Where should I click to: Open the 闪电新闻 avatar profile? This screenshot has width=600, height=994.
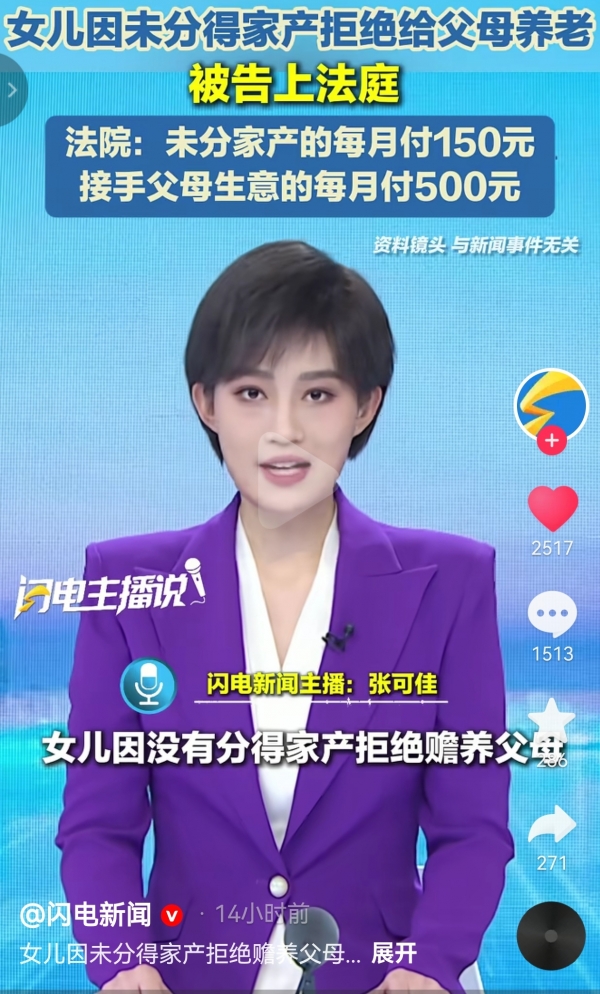pos(551,403)
